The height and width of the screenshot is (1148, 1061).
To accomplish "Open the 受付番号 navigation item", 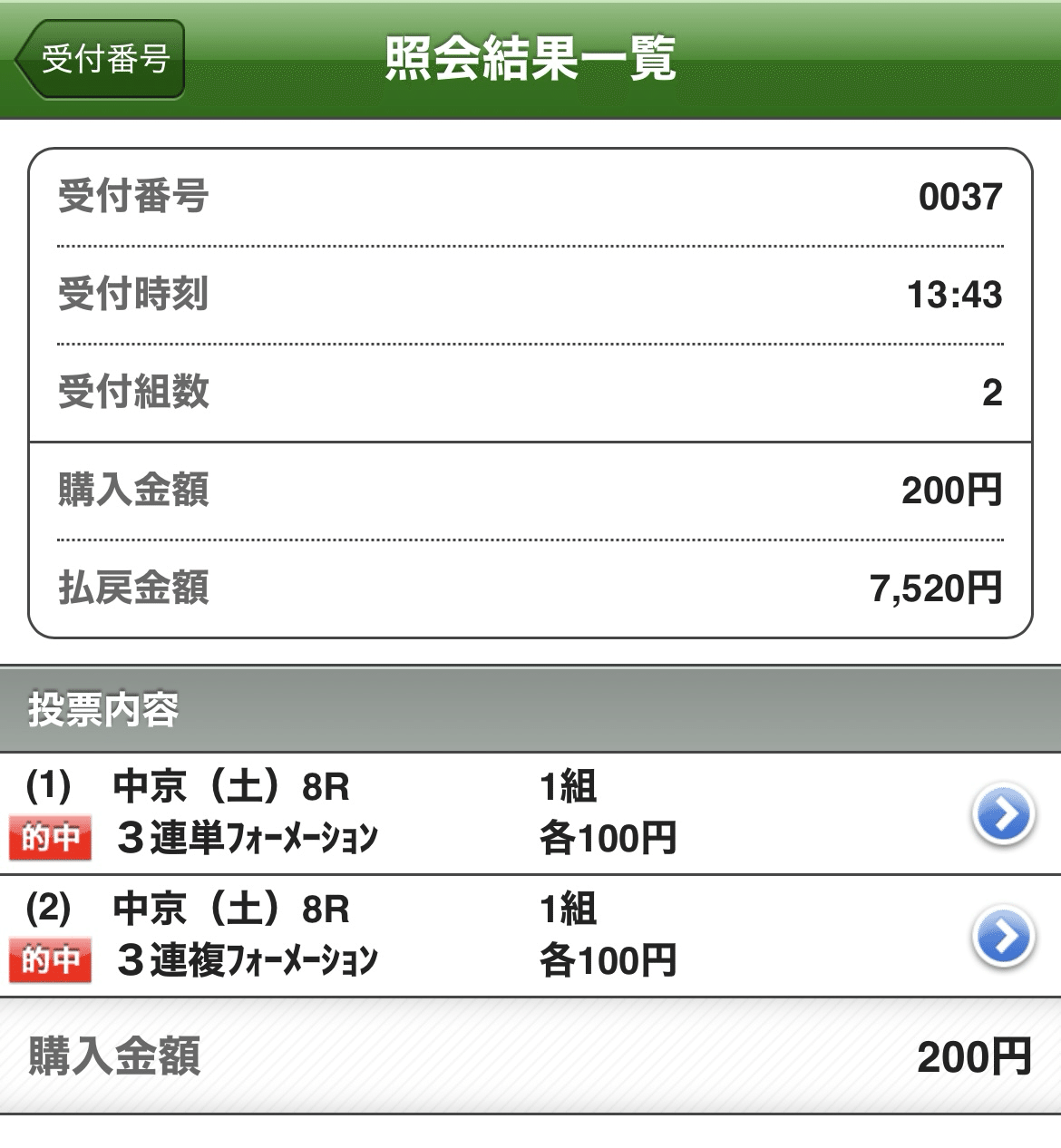I will pyautogui.click(x=102, y=56).
